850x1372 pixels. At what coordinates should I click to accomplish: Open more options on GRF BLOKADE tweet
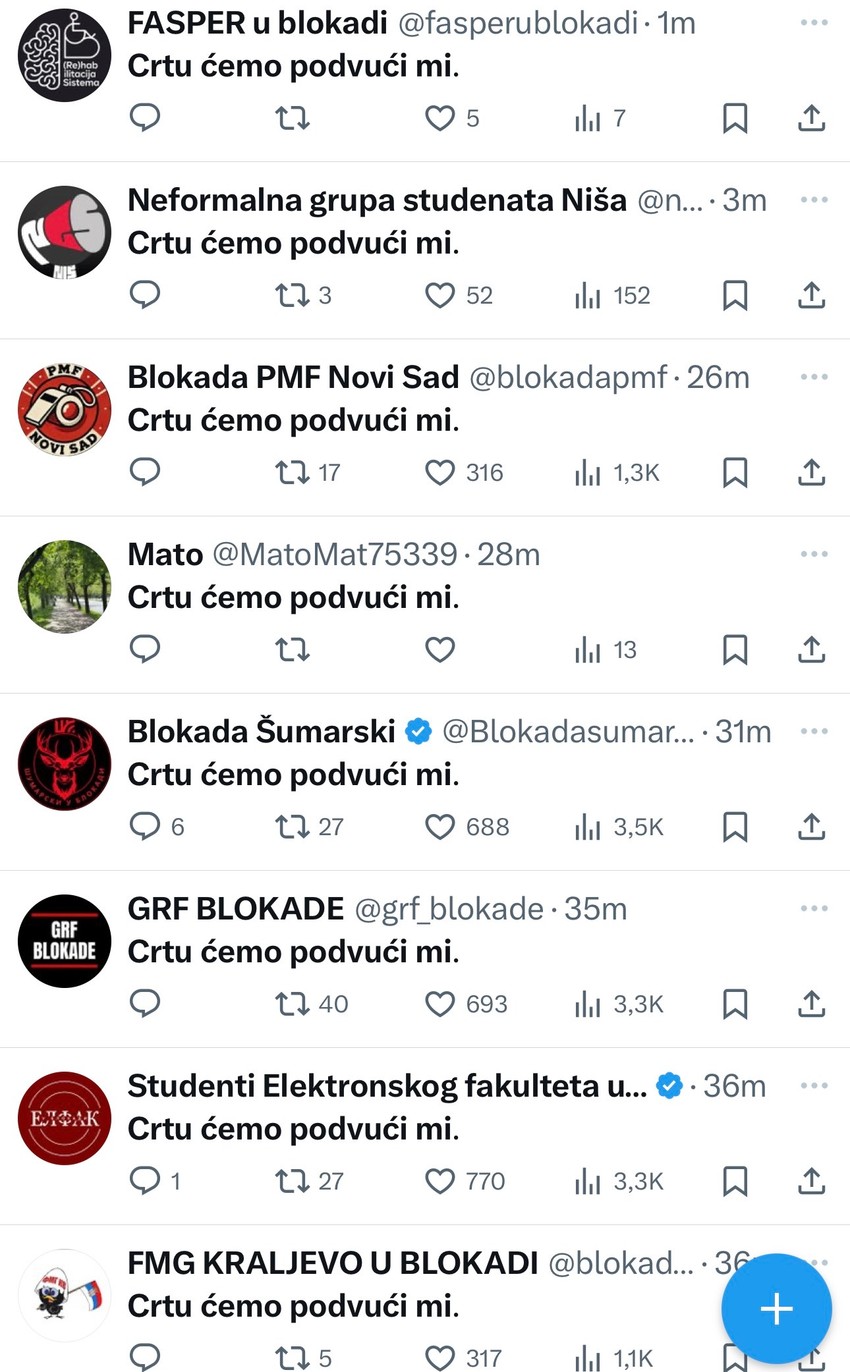pos(815,908)
